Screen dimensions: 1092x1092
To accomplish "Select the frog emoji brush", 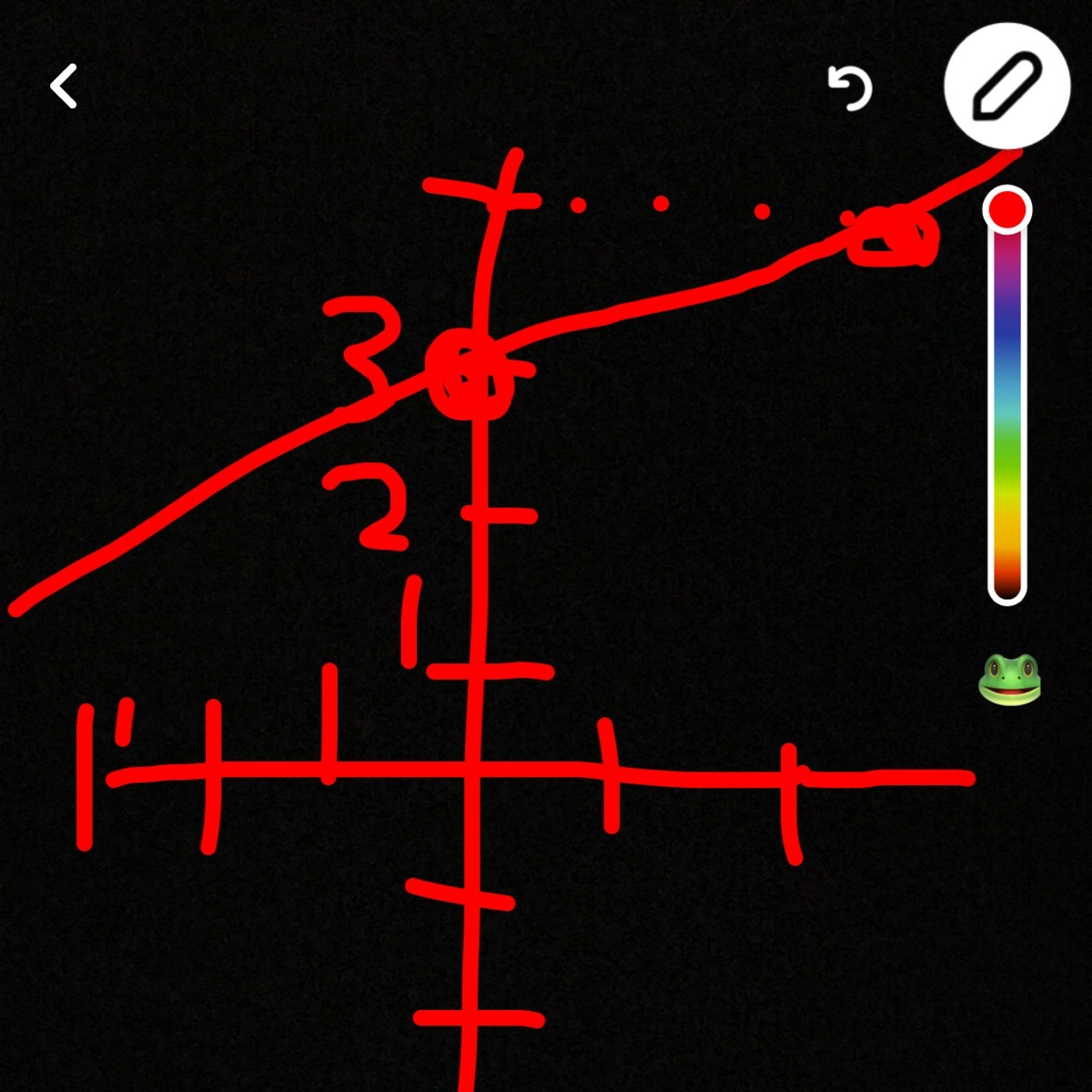I will pyautogui.click(x=1009, y=680).
